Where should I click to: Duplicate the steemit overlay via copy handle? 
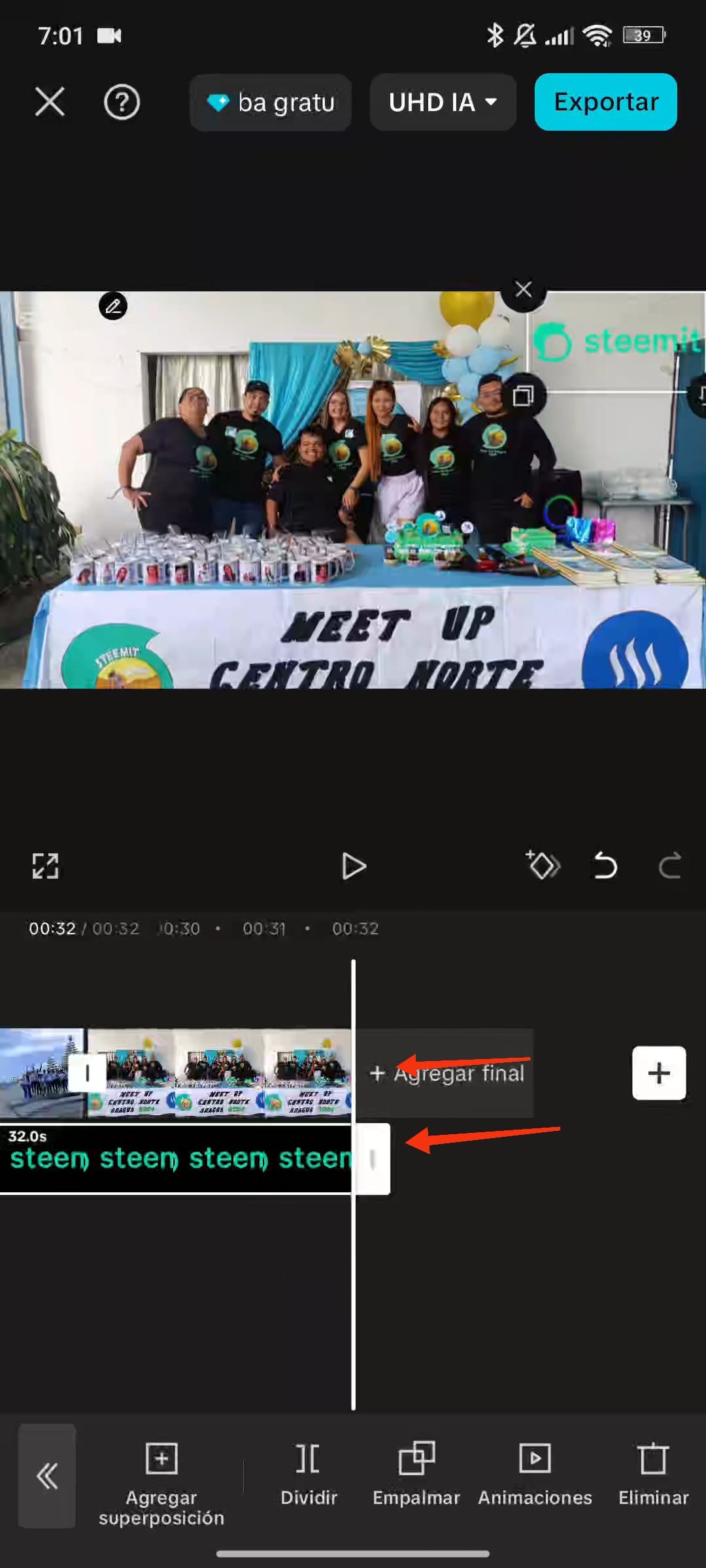pos(523,395)
